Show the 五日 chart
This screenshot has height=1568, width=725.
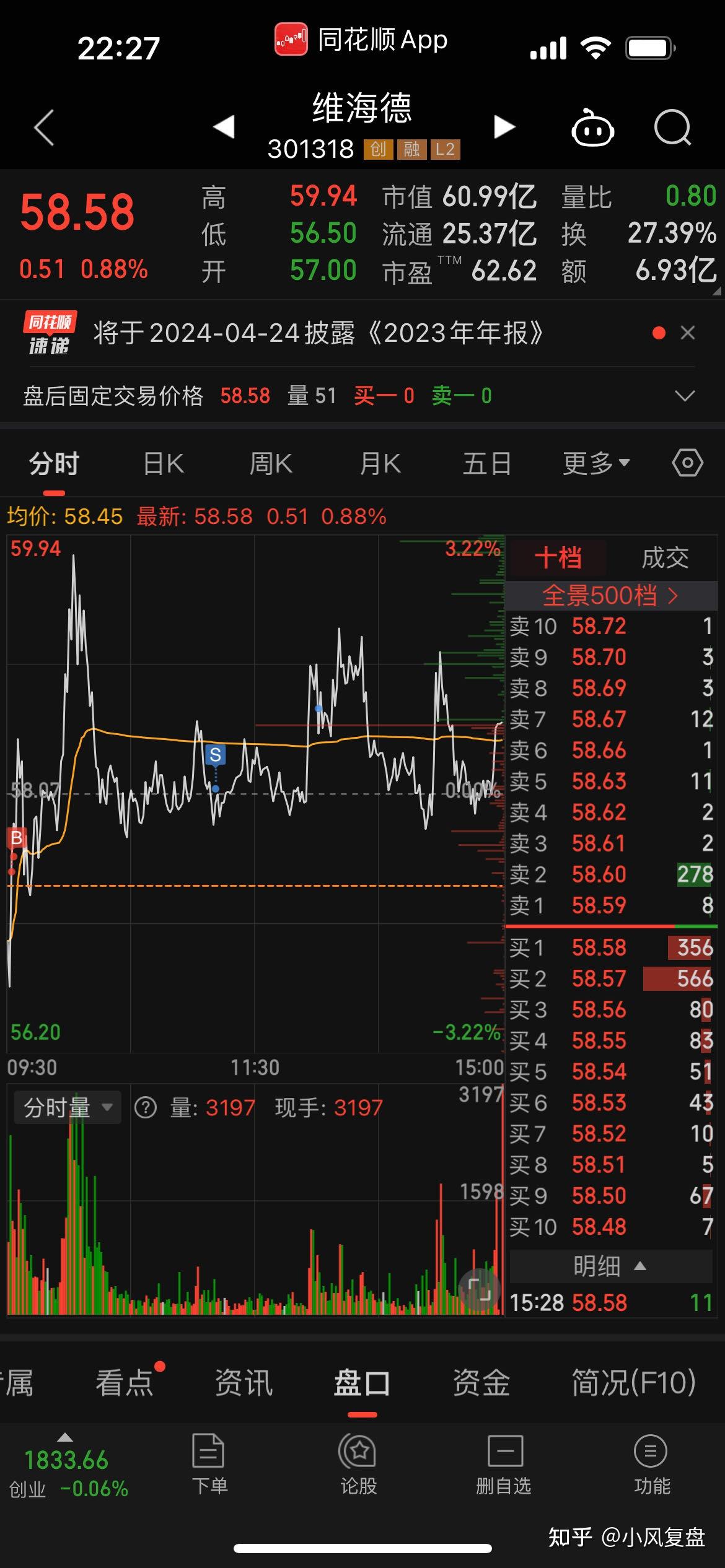pos(487,463)
